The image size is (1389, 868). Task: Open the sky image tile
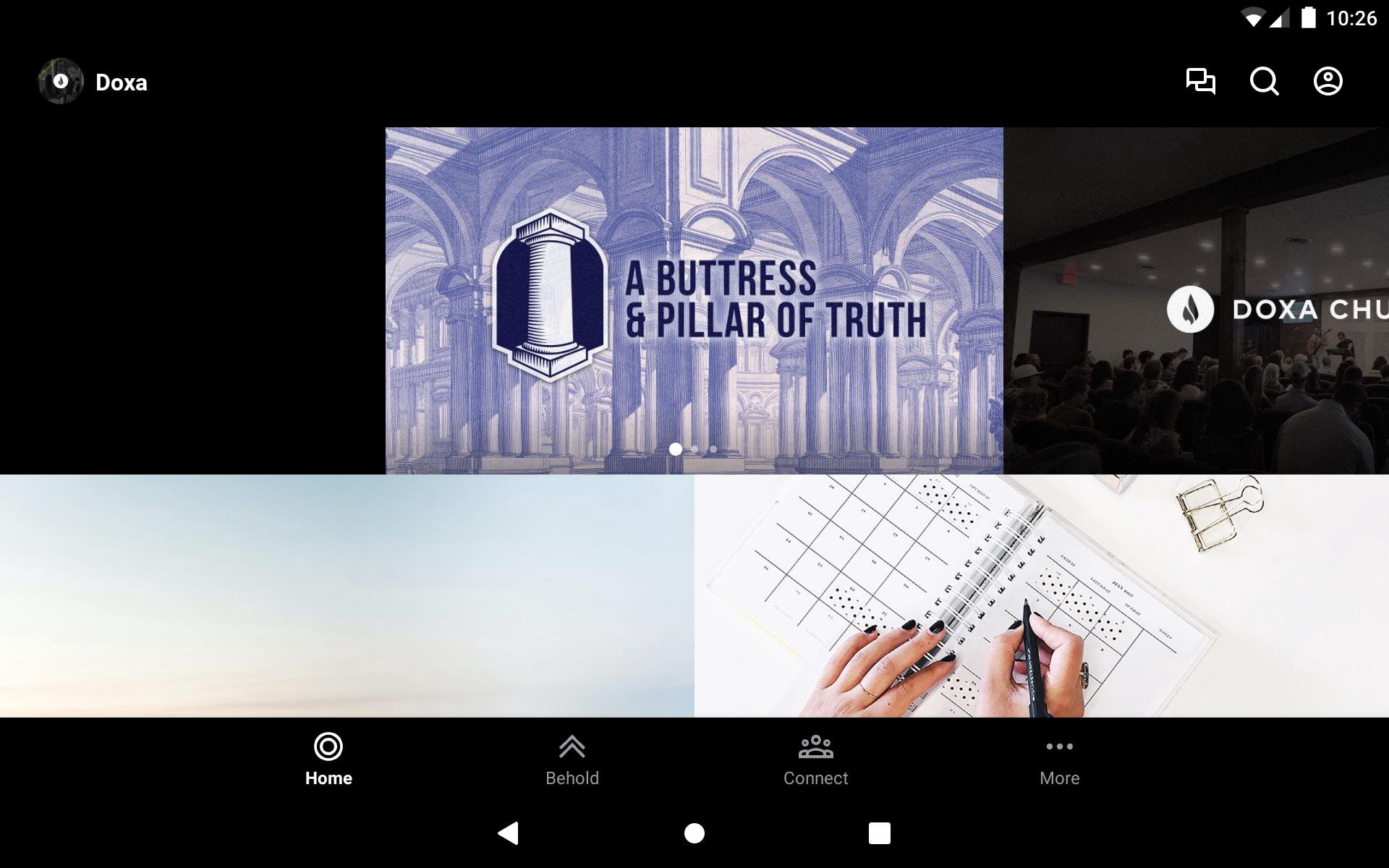tap(347, 595)
